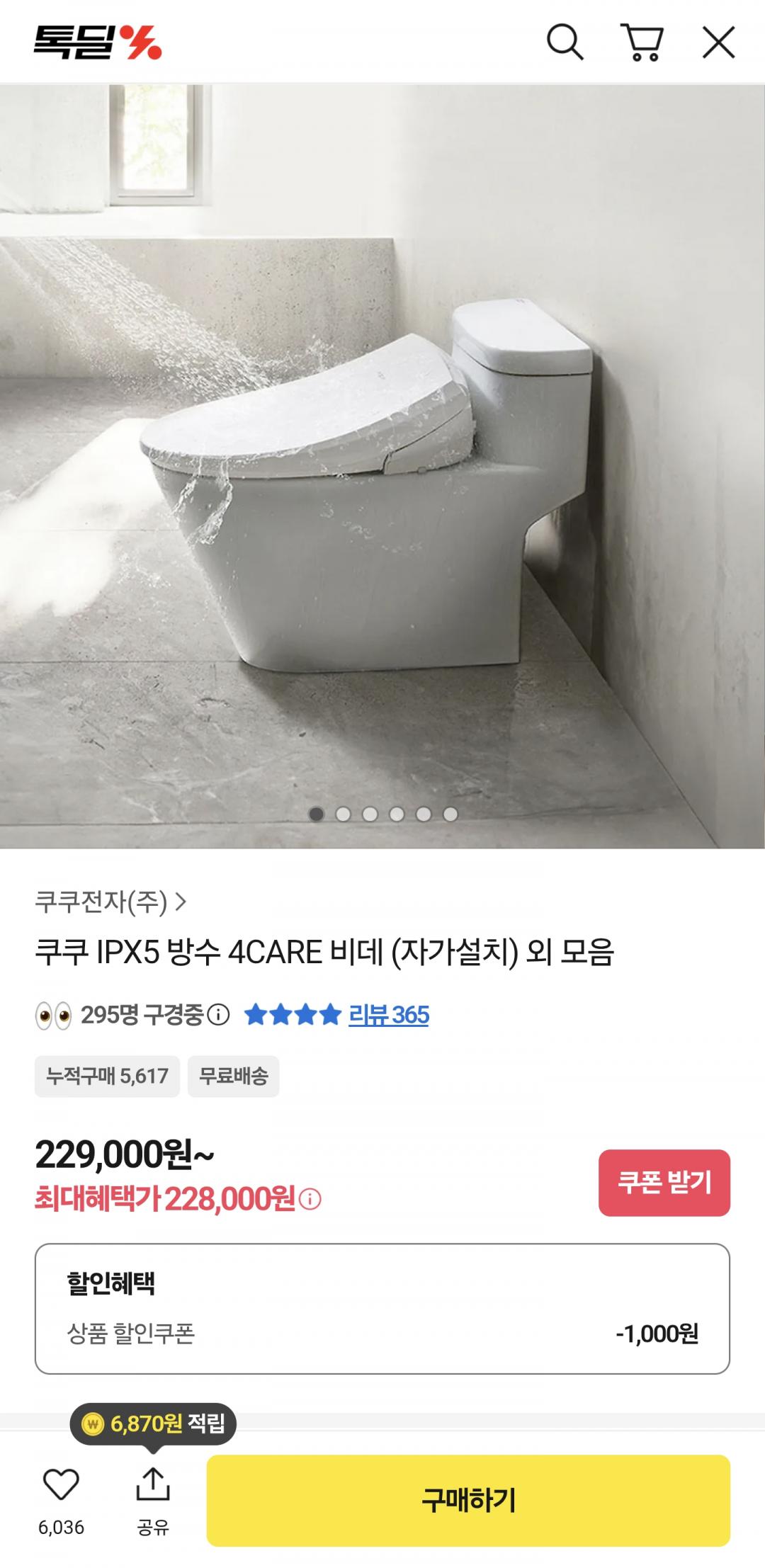Tap the 쿠폰 받기 button
The image size is (765, 1568).
[x=664, y=1183]
